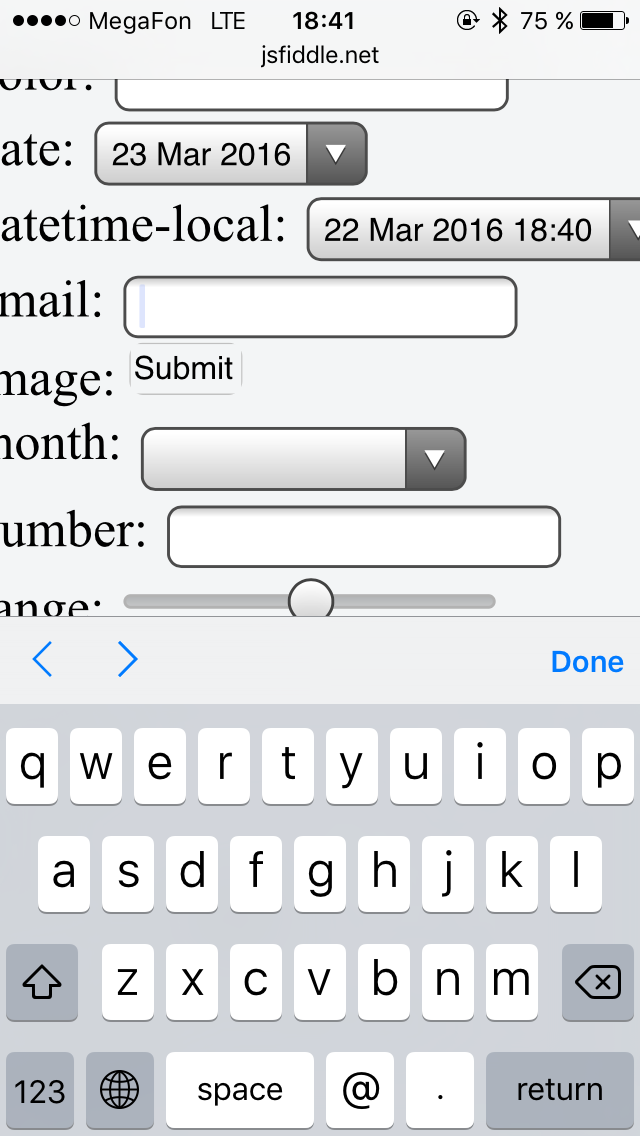This screenshot has height=1136, width=640.
Task: Tap the color input field
Action: point(311,95)
